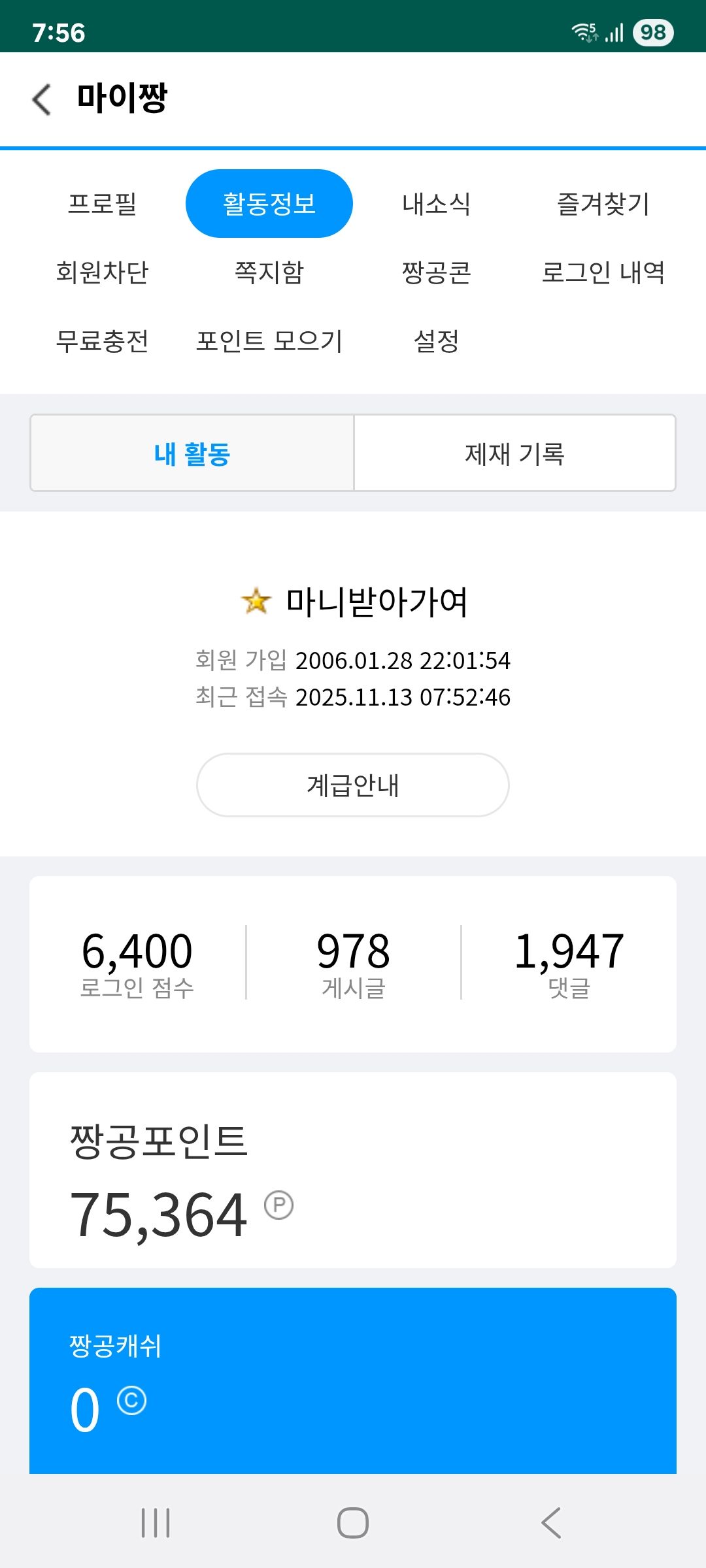Open the 무료충전 page

tap(103, 341)
